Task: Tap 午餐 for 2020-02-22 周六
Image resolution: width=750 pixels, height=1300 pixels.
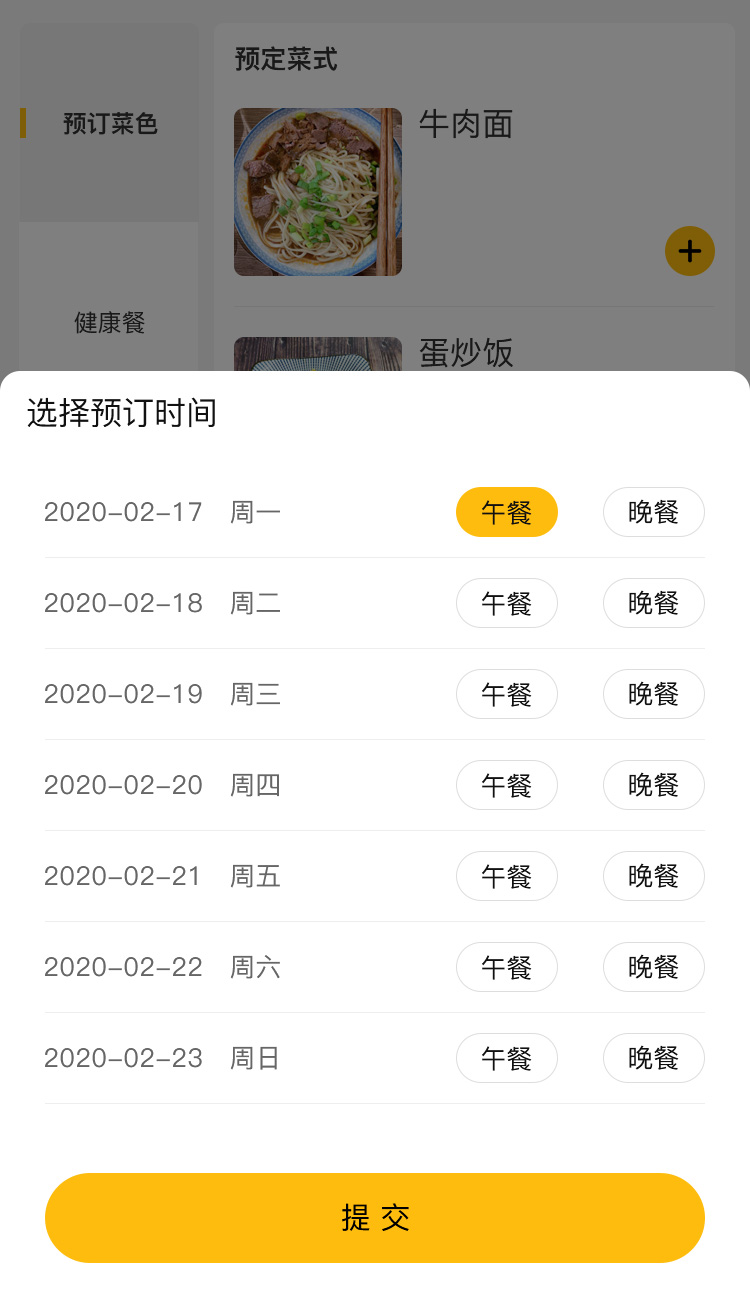Action: click(506, 967)
